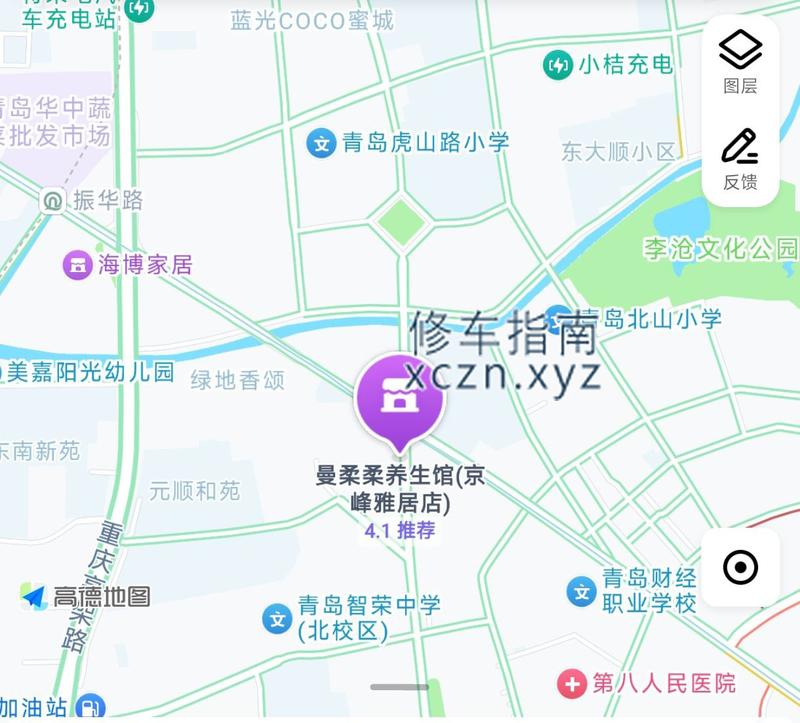Select the 海博家居 store marker
Viewport: 800px width, 723px height.
tap(76, 265)
